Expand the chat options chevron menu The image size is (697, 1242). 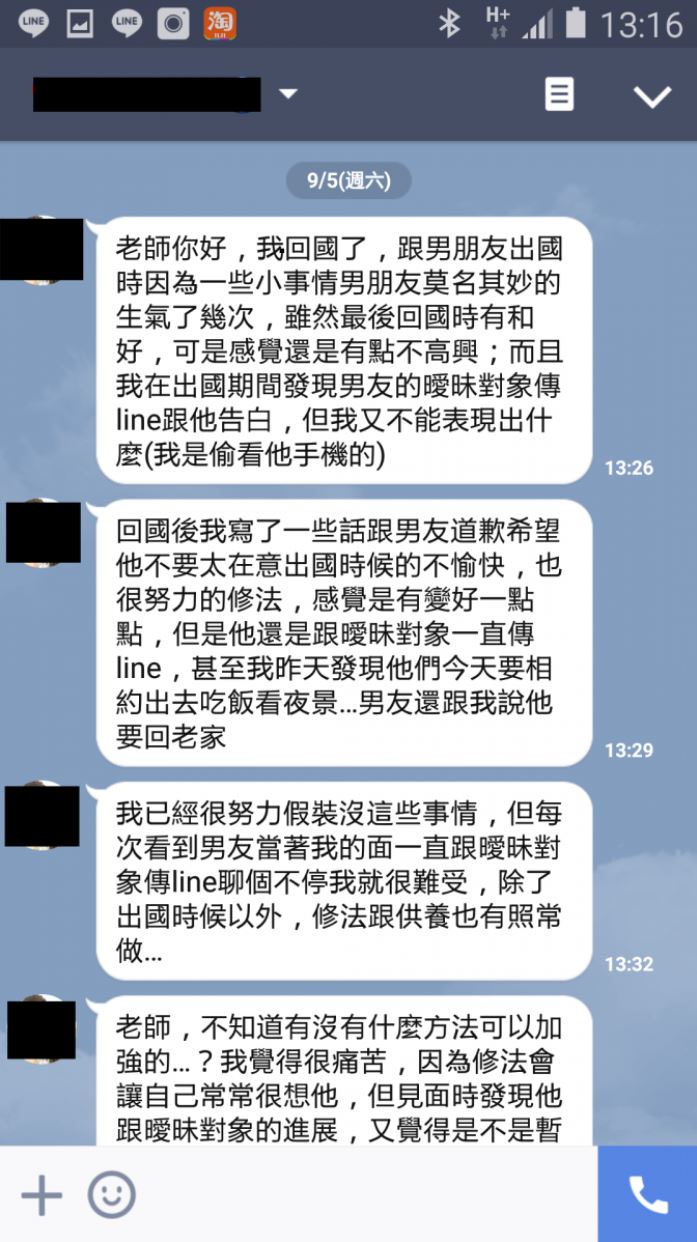click(x=652, y=96)
